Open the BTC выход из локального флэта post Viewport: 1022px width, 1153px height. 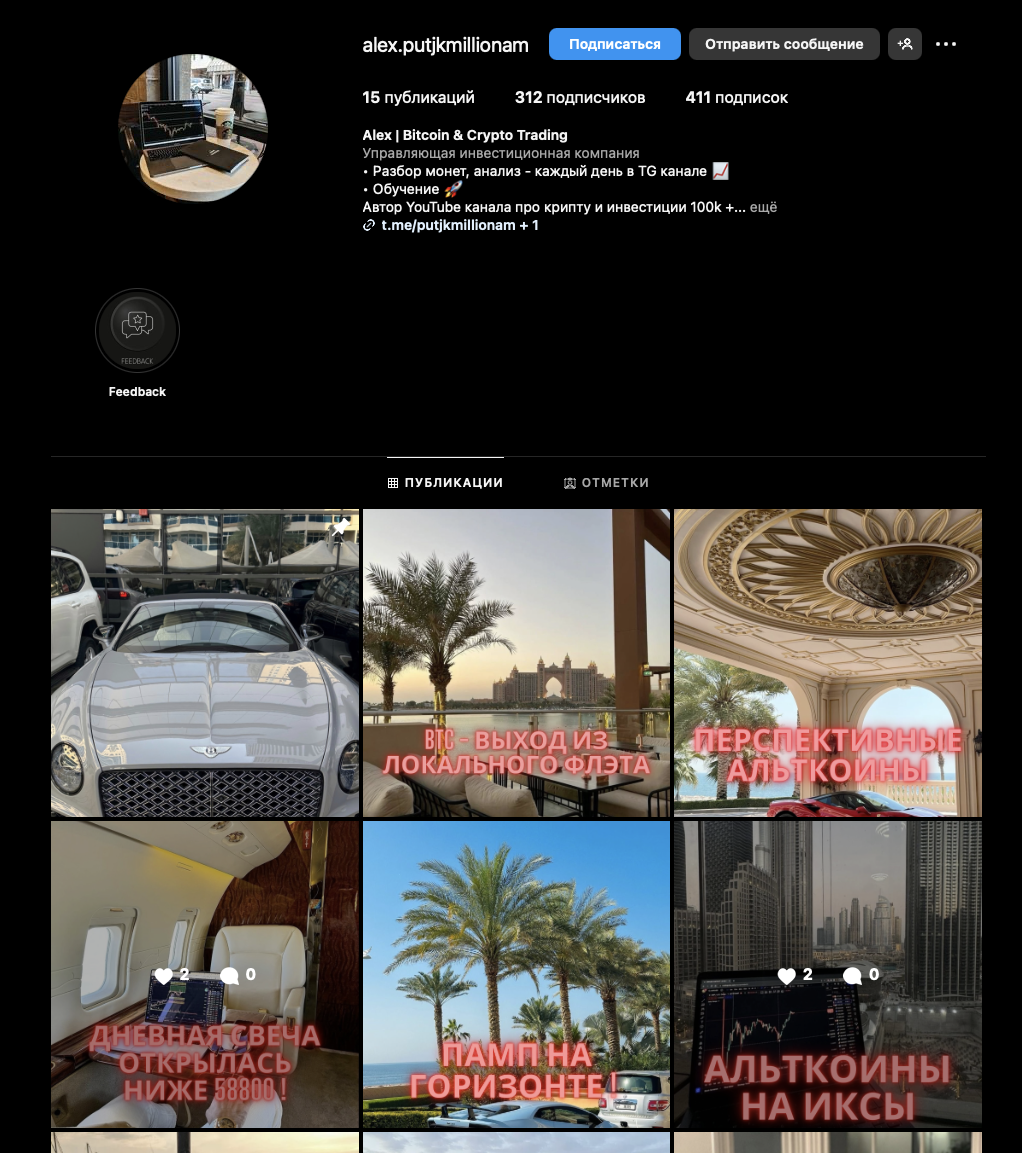point(516,663)
